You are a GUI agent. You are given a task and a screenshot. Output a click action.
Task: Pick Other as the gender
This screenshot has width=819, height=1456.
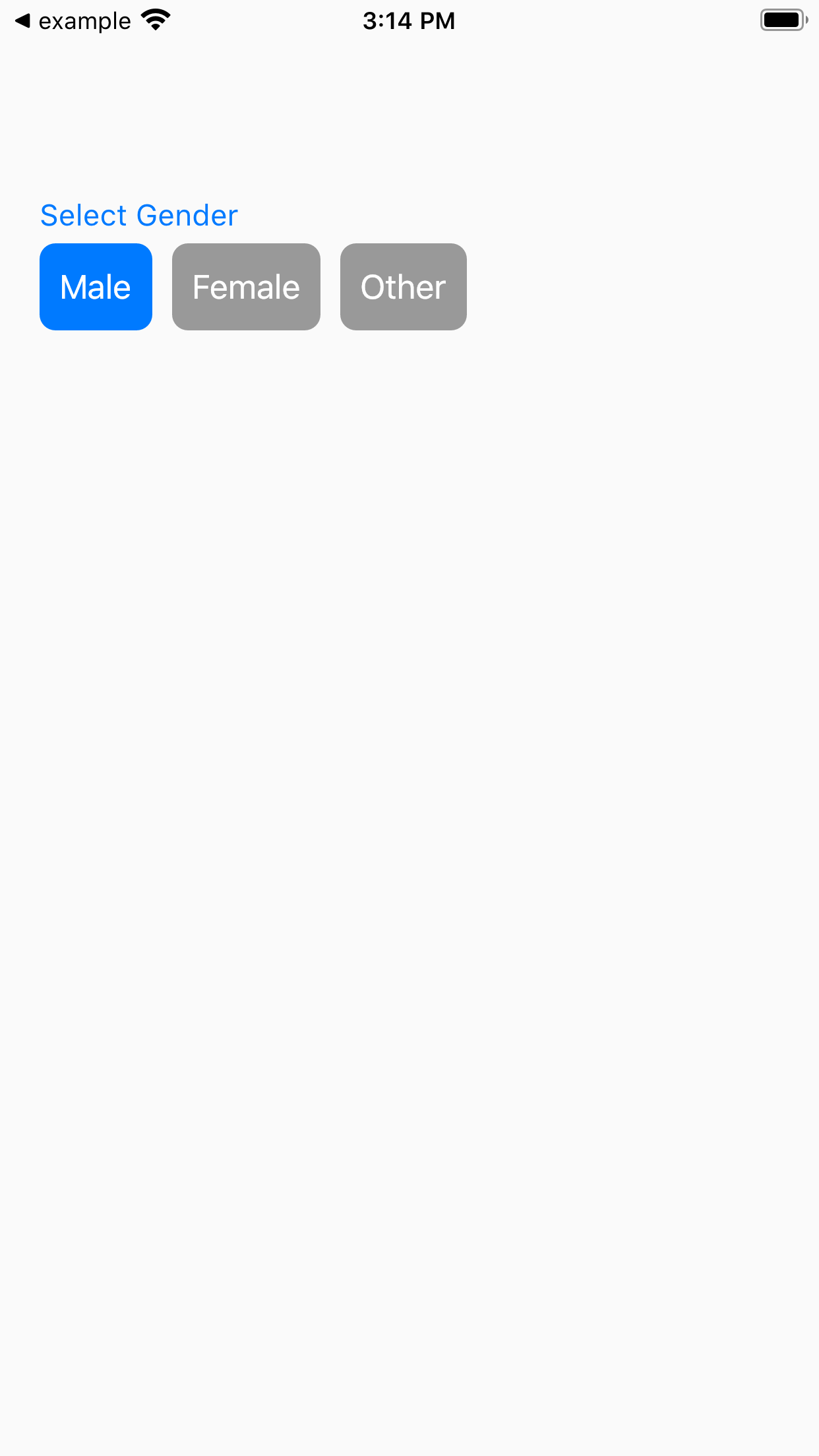[404, 287]
